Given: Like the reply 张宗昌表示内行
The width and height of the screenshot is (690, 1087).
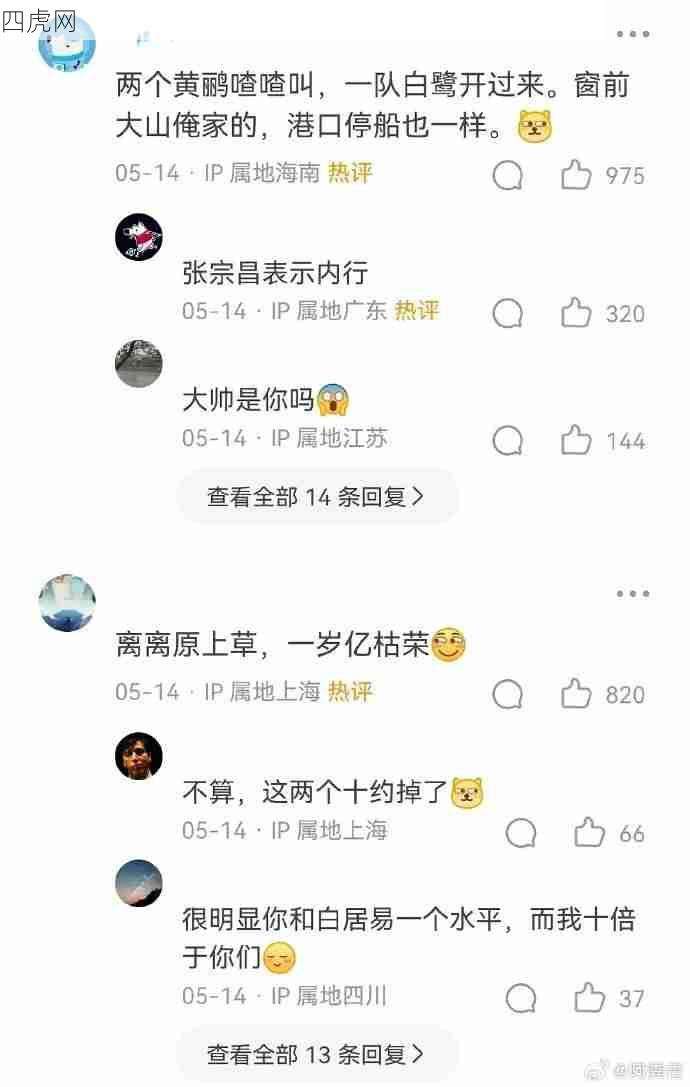Looking at the screenshot, I should [576, 313].
